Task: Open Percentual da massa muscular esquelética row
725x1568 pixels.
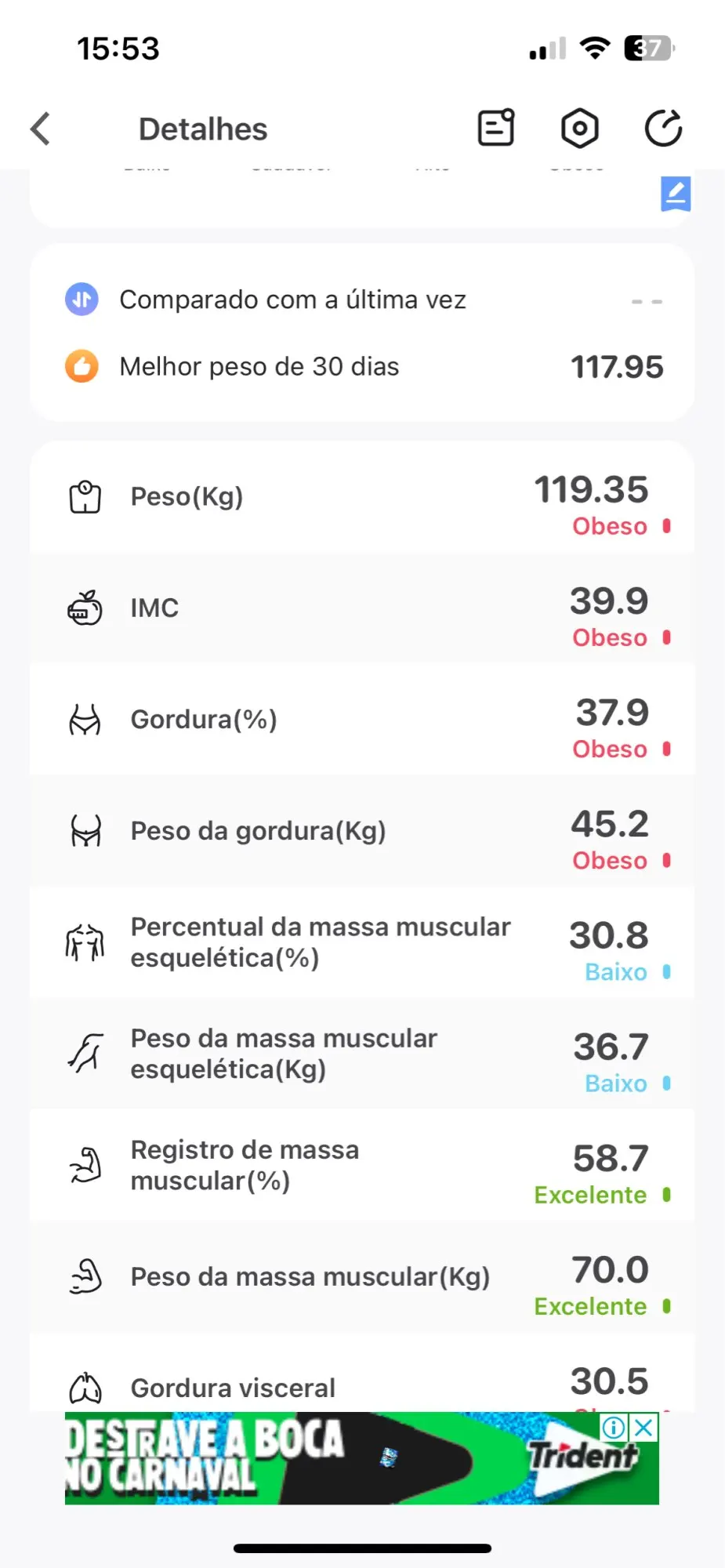Action: tap(362, 942)
